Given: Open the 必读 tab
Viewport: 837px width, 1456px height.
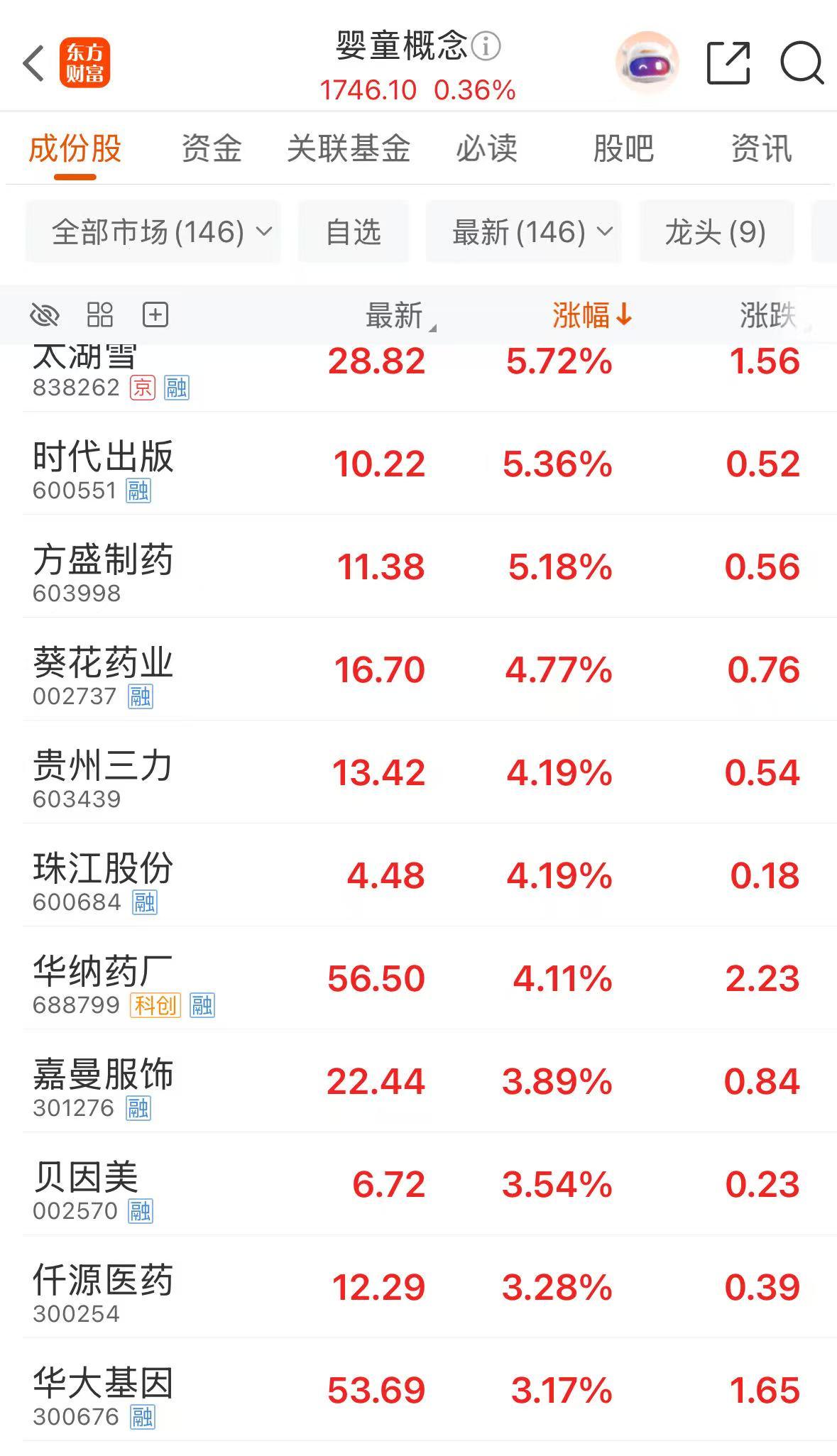Looking at the screenshot, I should (486, 148).
